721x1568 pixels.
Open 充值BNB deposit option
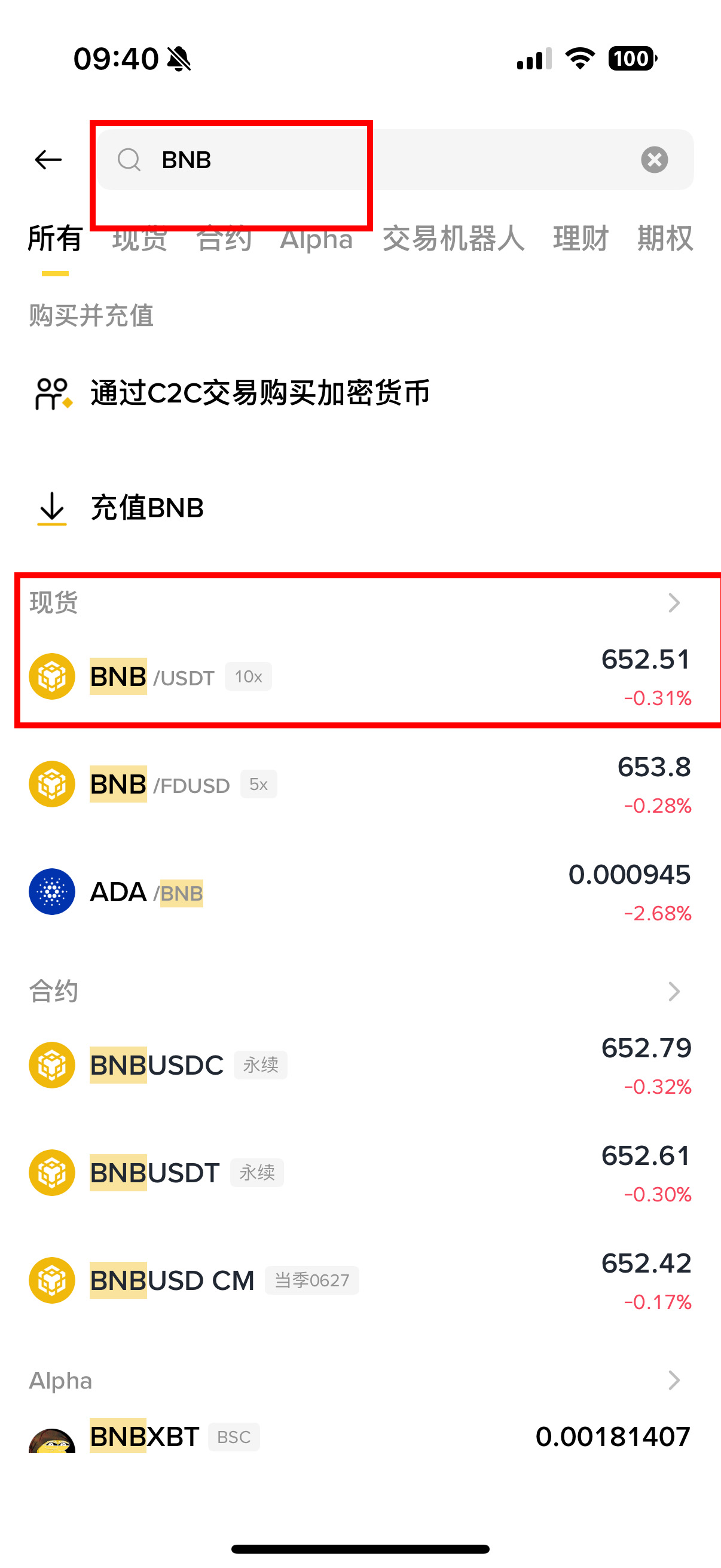click(146, 508)
